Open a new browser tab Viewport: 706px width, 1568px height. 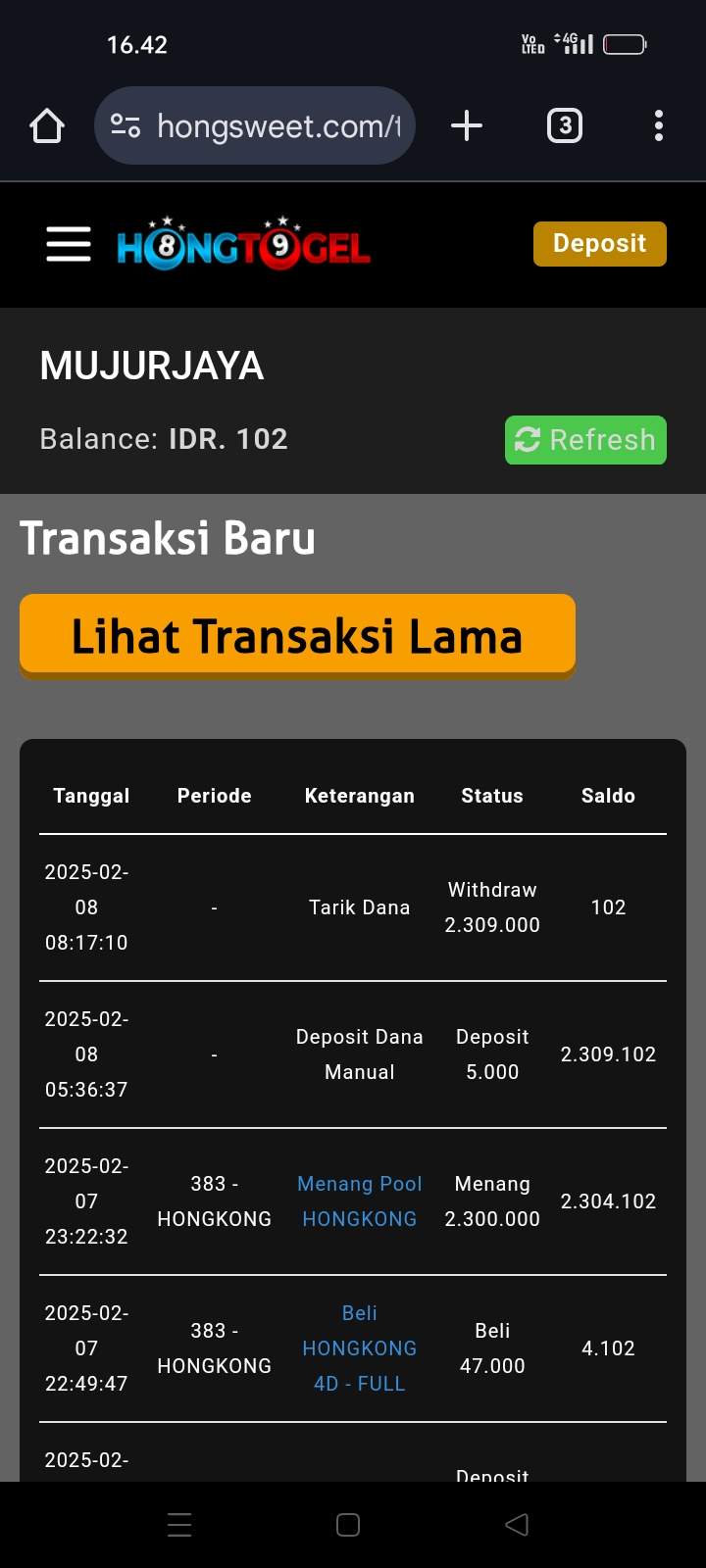(467, 126)
